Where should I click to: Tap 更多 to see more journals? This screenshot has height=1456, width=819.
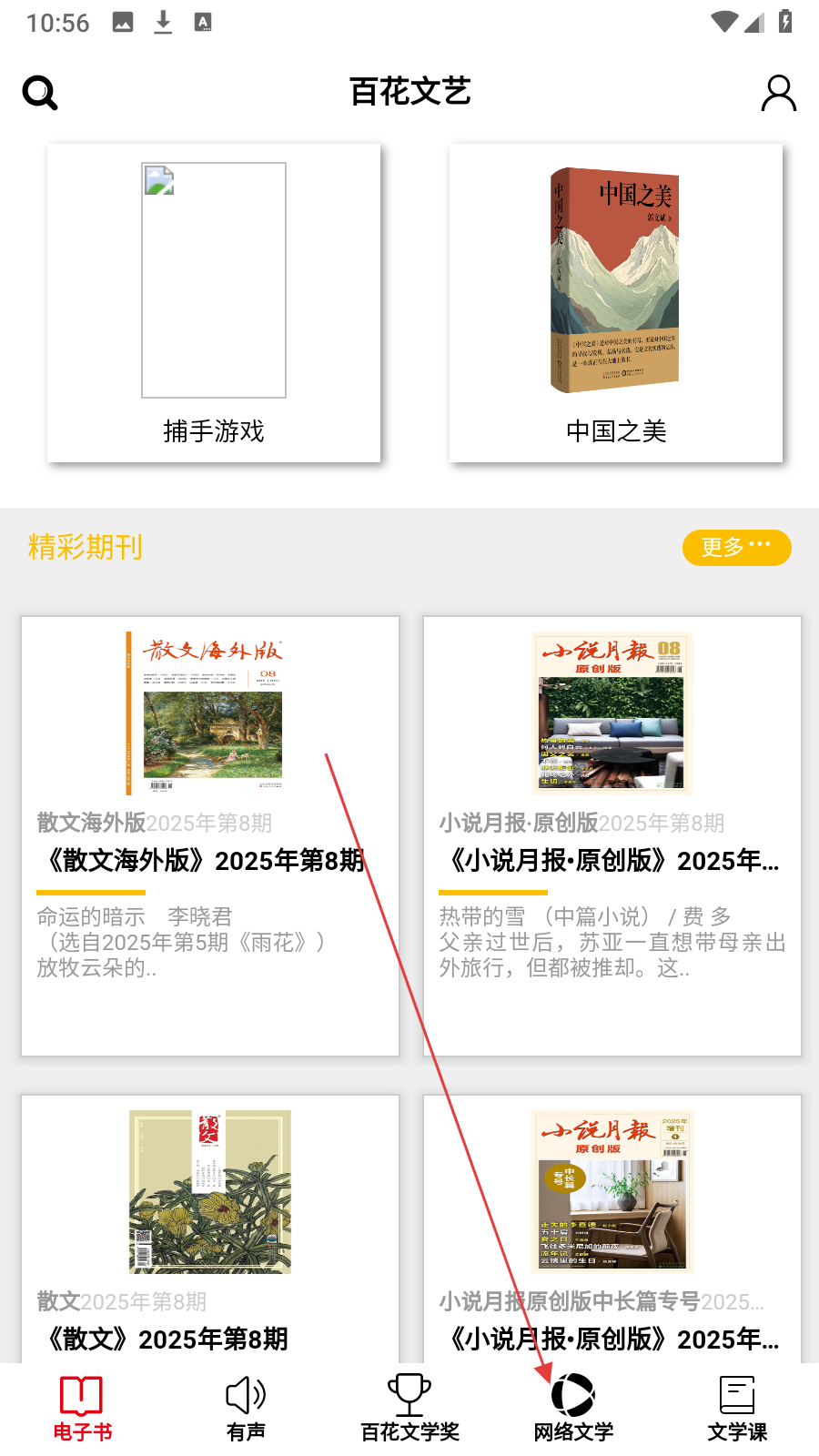tap(736, 547)
